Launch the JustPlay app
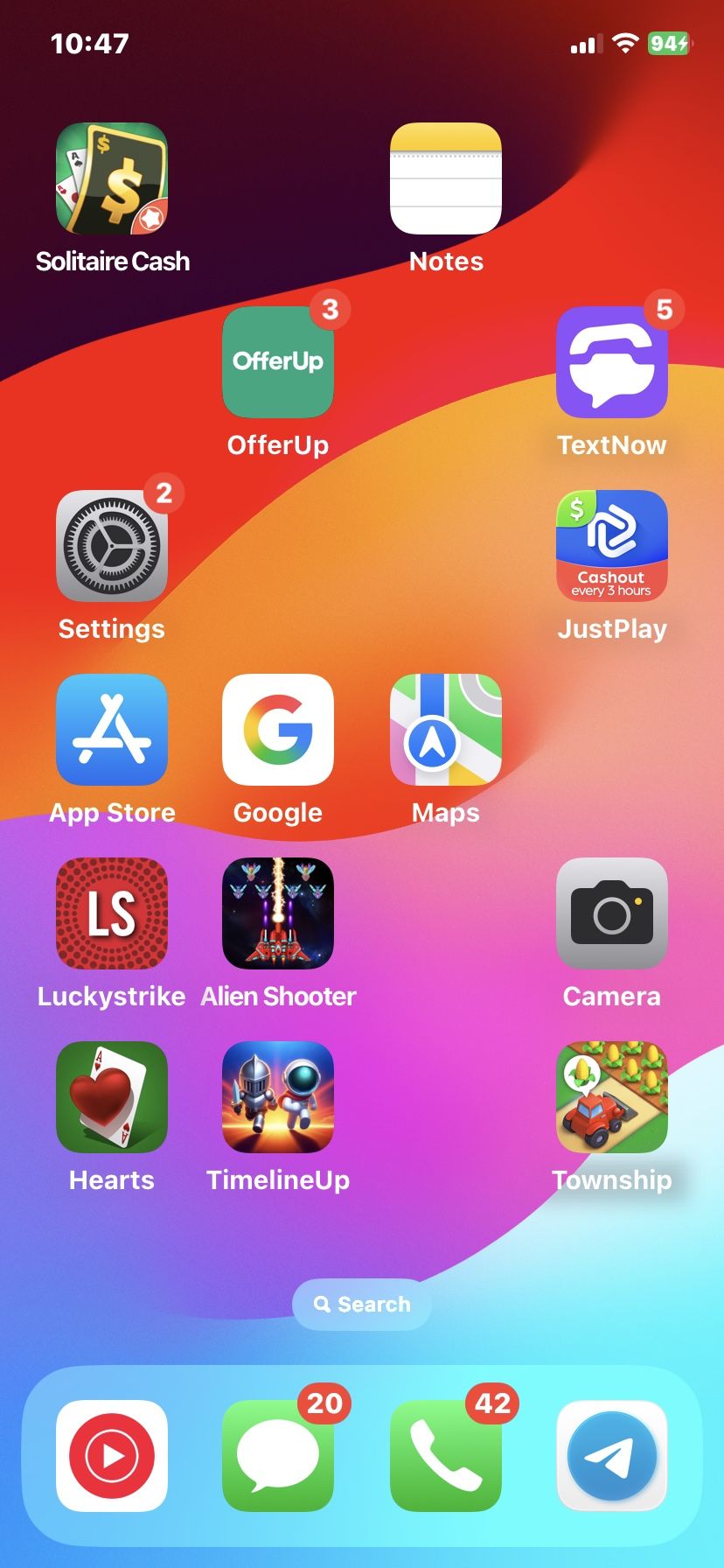The image size is (724, 1568). [x=612, y=546]
